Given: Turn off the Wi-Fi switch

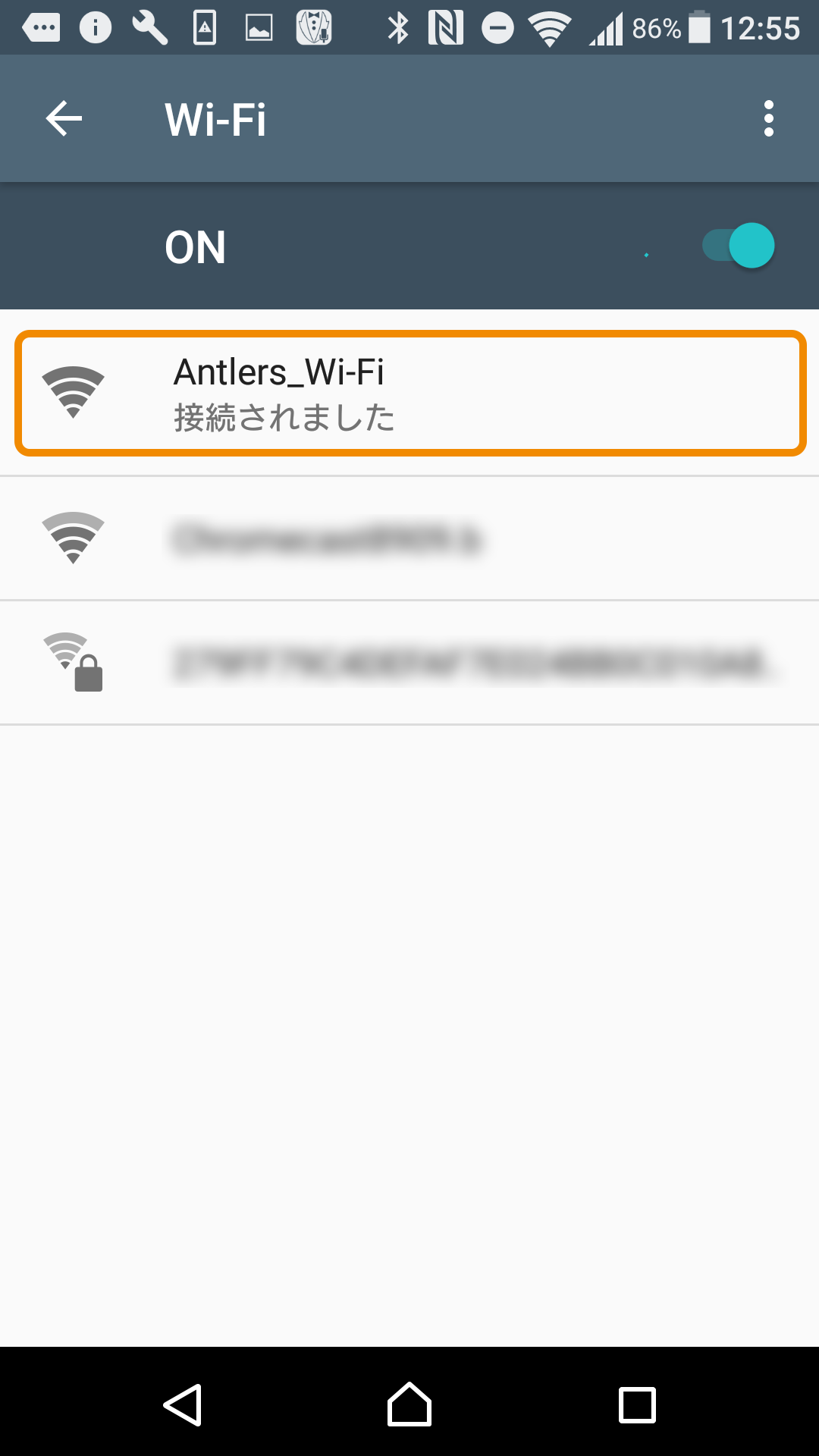Looking at the screenshot, I should coord(738,246).
